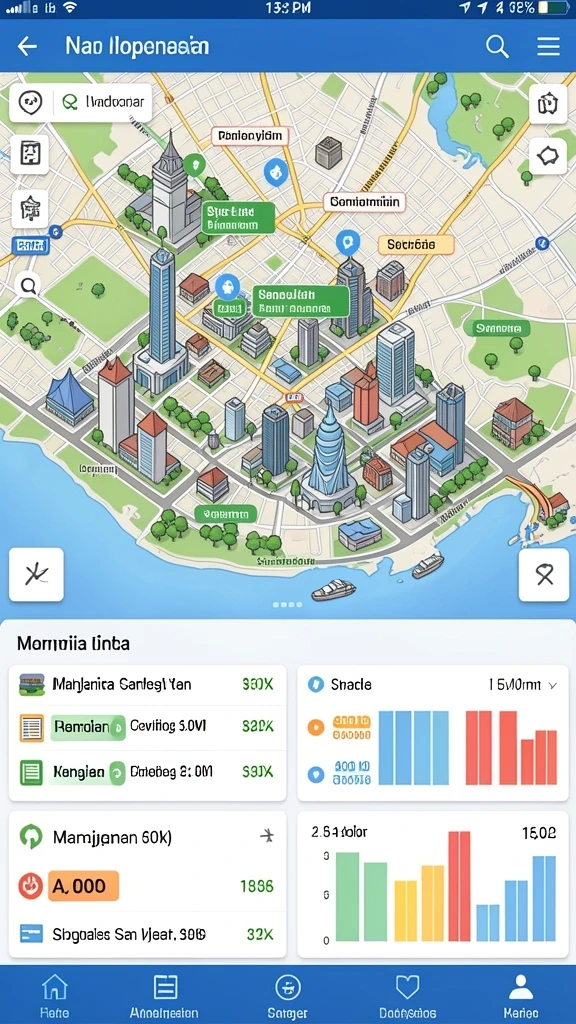Open search from the app bar magnifier
The image size is (576, 1024).
click(x=497, y=46)
